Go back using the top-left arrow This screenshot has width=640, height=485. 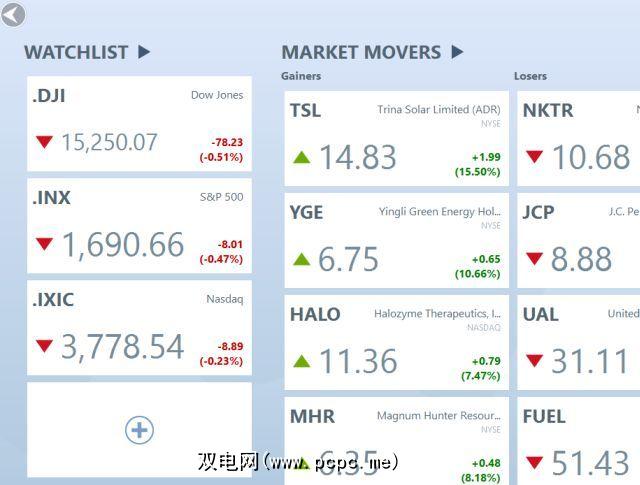(x=13, y=14)
